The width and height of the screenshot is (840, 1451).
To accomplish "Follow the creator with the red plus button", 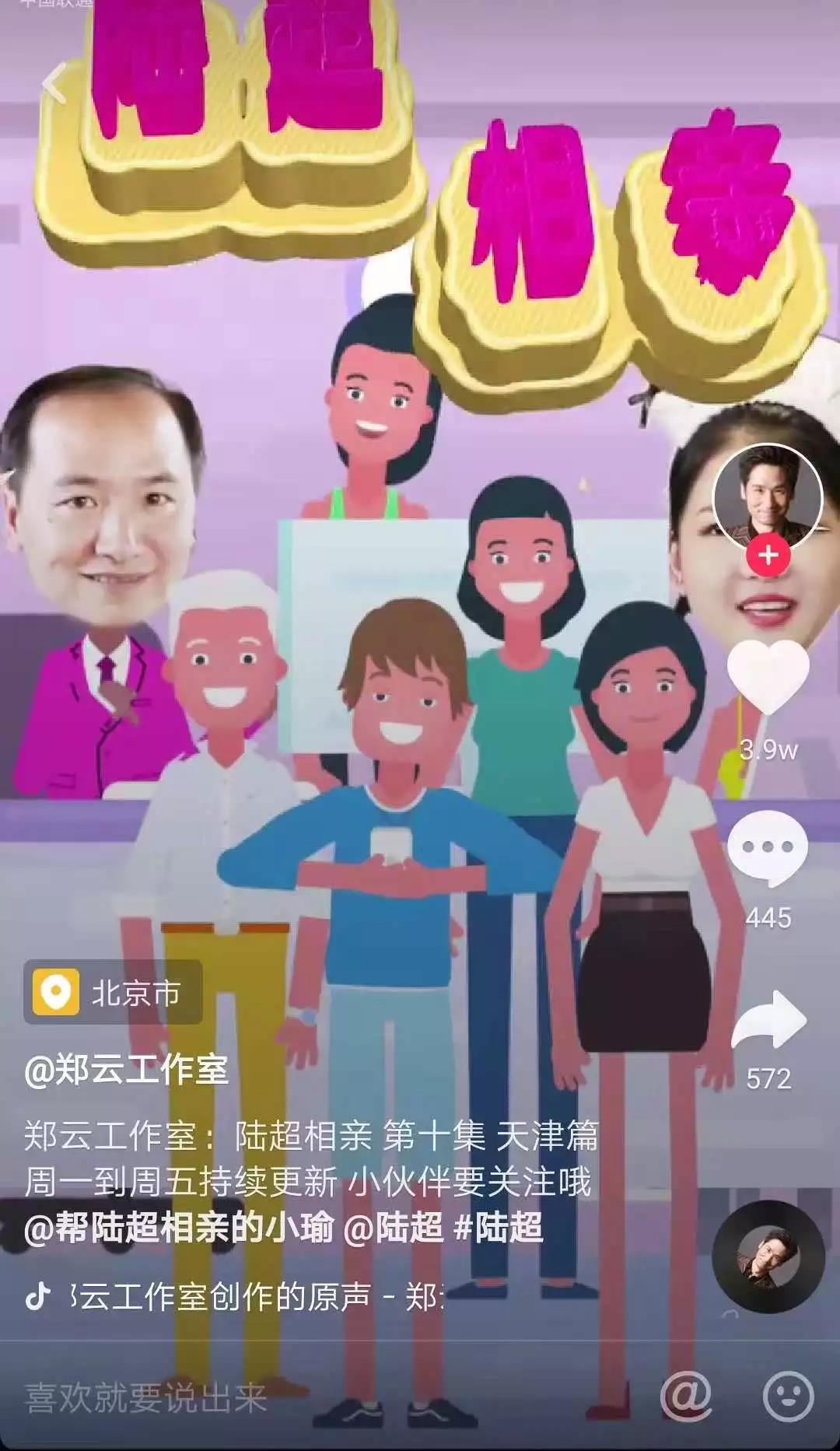I will pos(768,556).
